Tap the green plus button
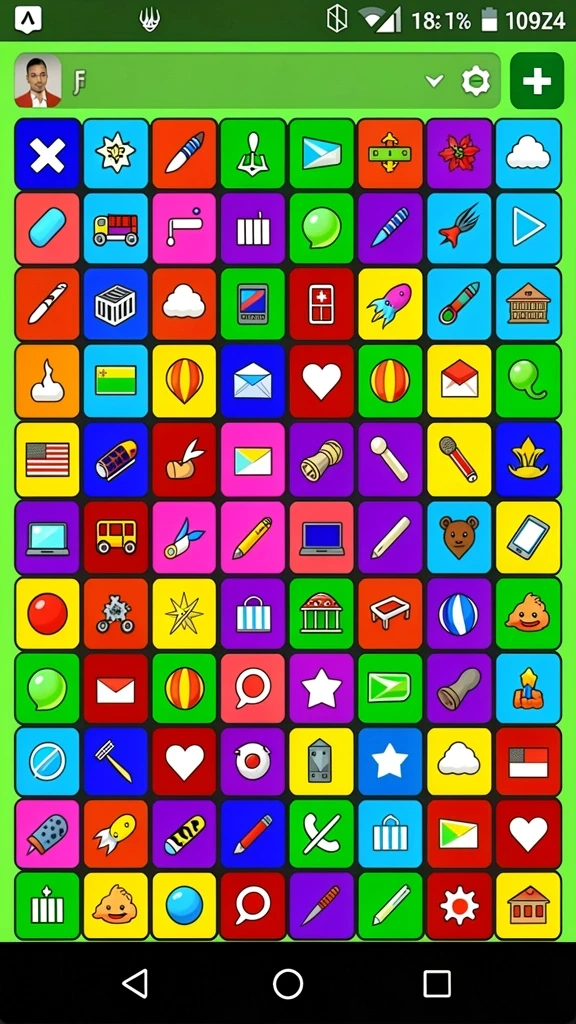The height and width of the screenshot is (1024, 576). tap(537, 81)
